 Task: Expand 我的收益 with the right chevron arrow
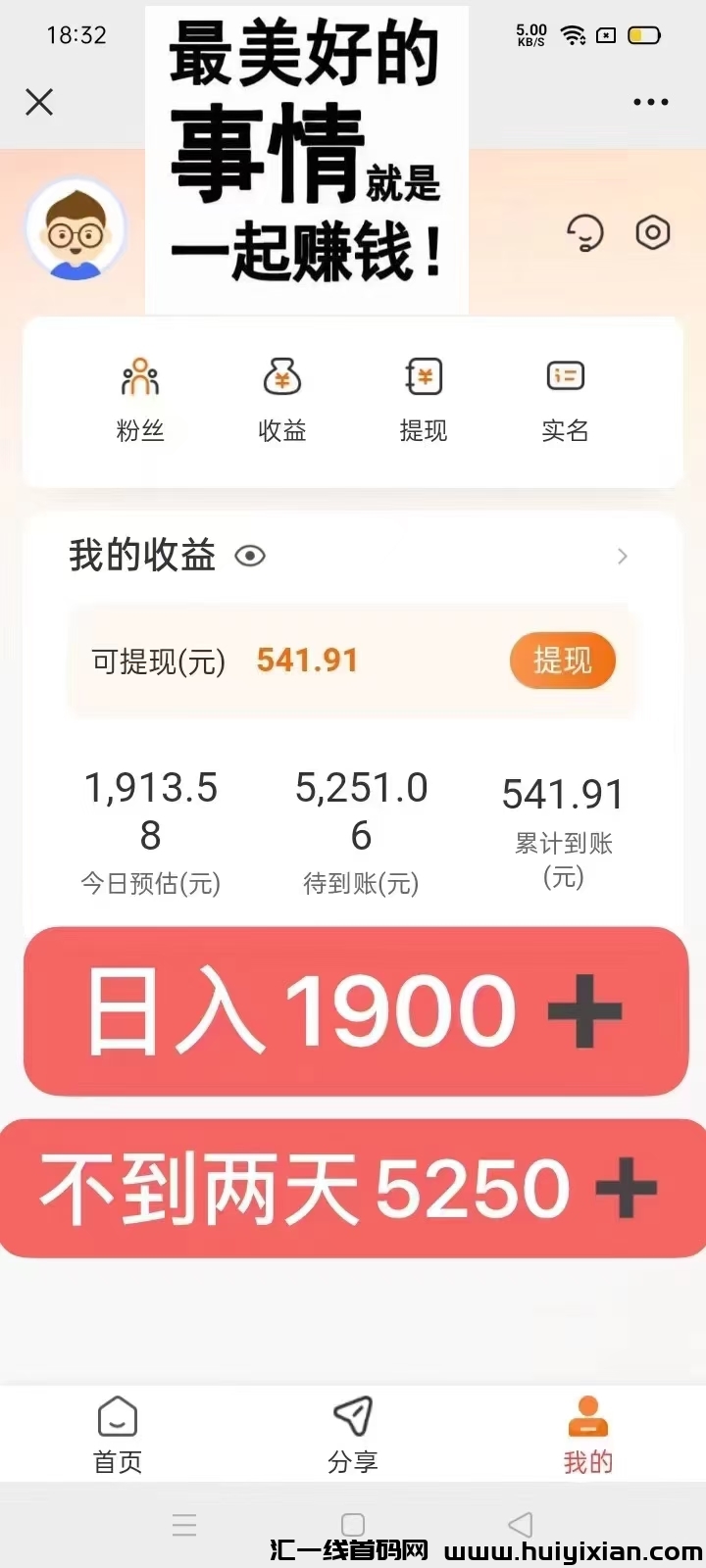coord(623,556)
